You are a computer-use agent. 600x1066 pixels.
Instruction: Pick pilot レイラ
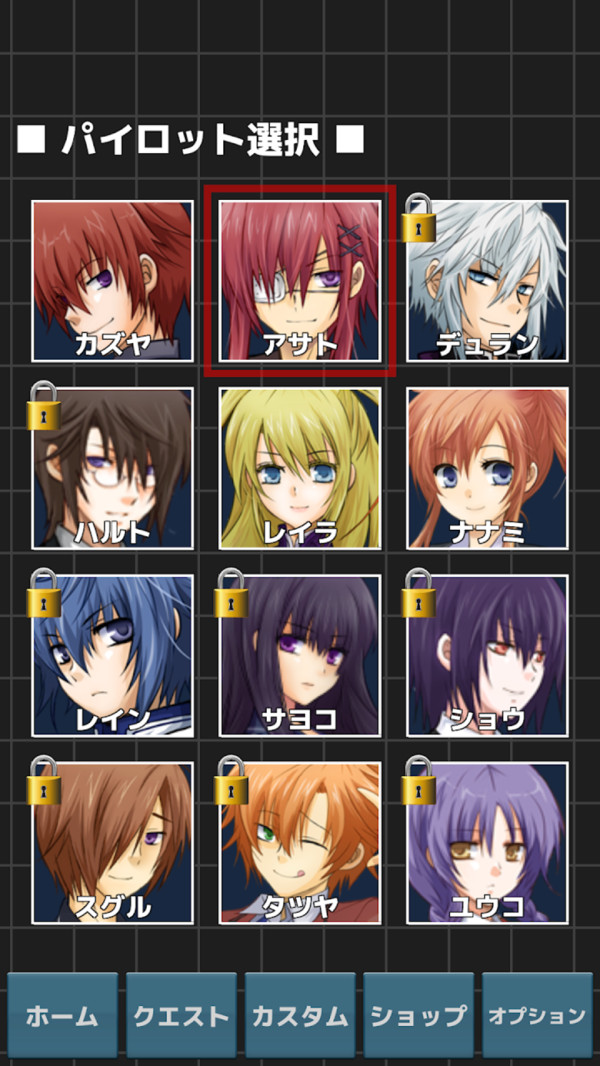(300, 468)
